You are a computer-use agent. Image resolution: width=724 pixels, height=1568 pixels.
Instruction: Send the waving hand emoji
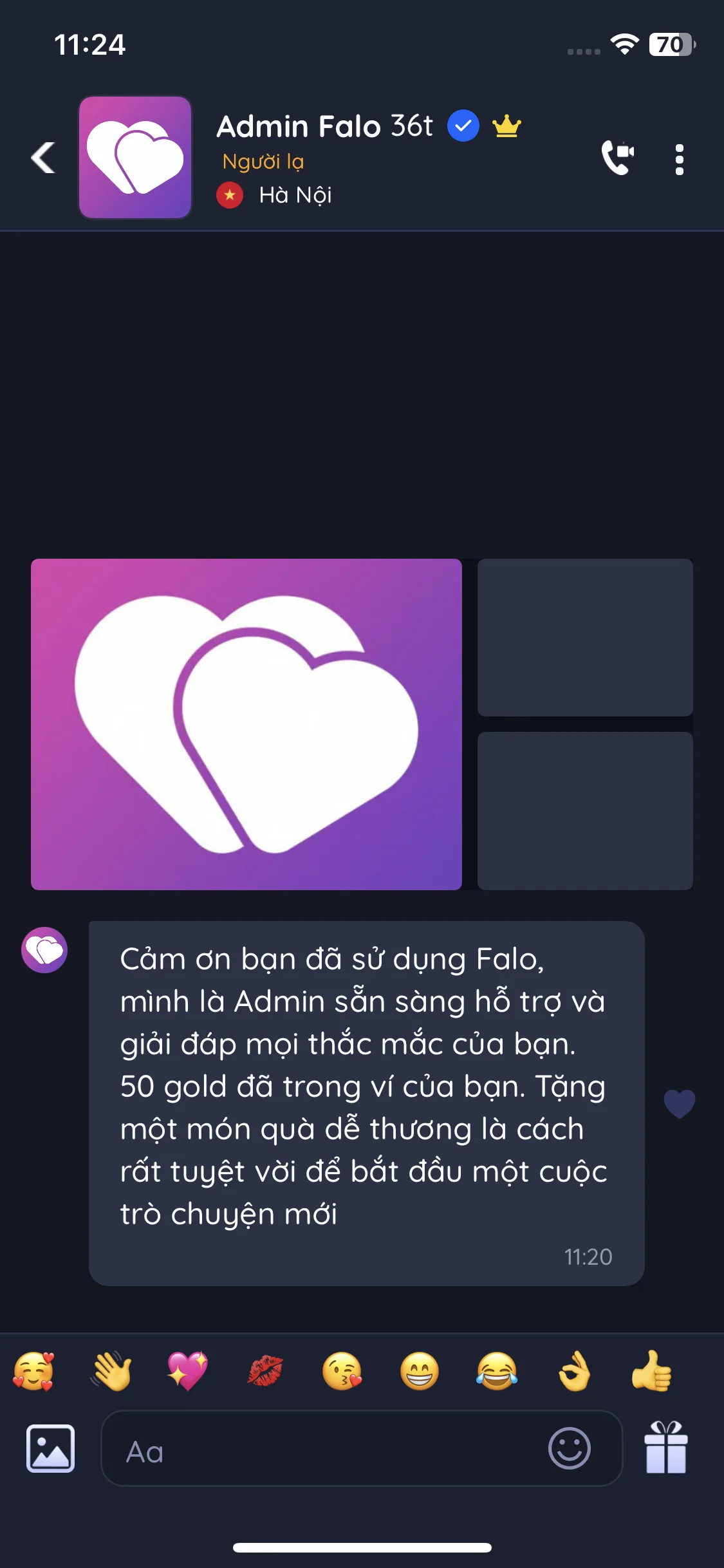tap(111, 1371)
